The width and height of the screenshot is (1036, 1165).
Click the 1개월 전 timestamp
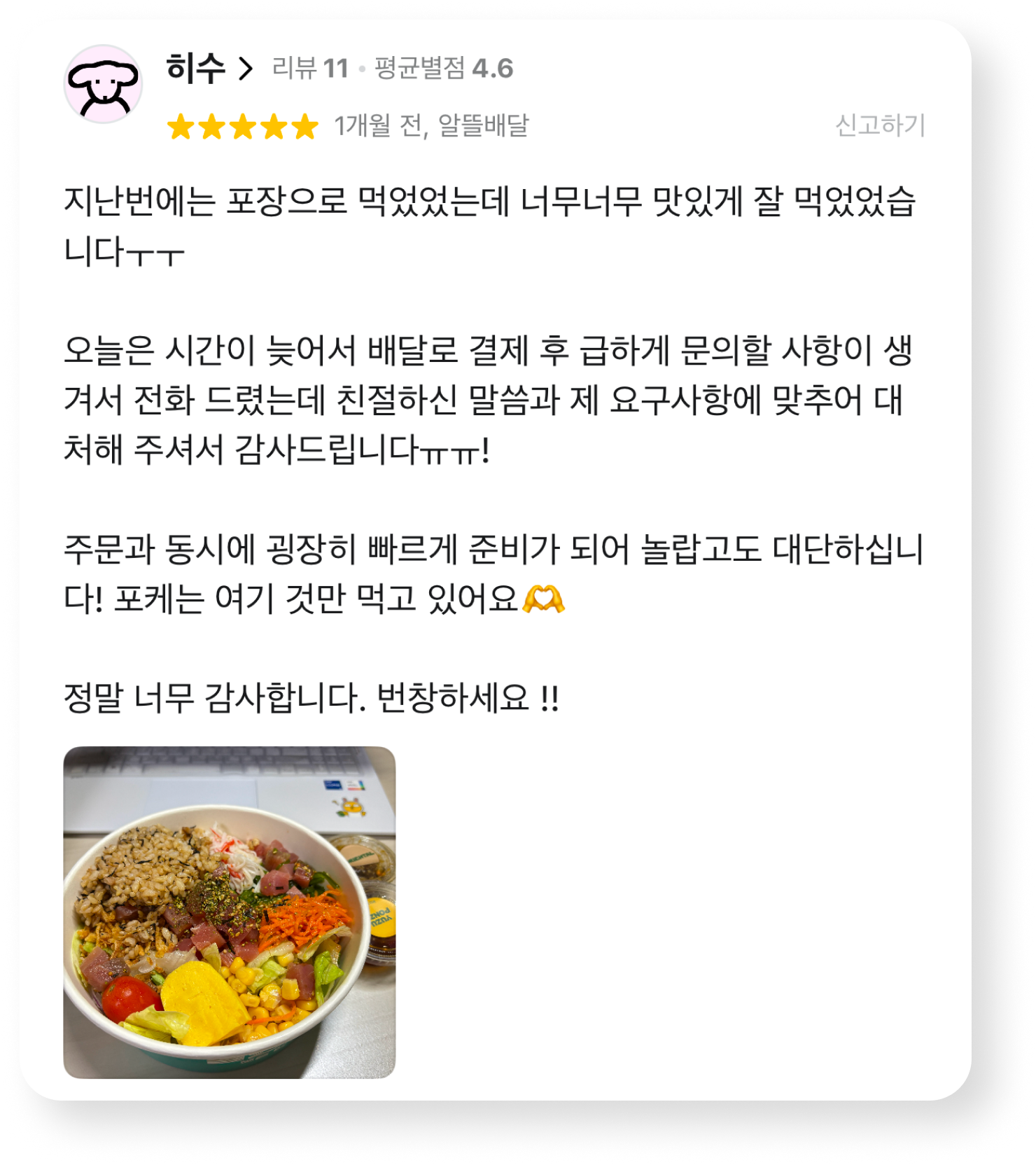click(x=381, y=127)
